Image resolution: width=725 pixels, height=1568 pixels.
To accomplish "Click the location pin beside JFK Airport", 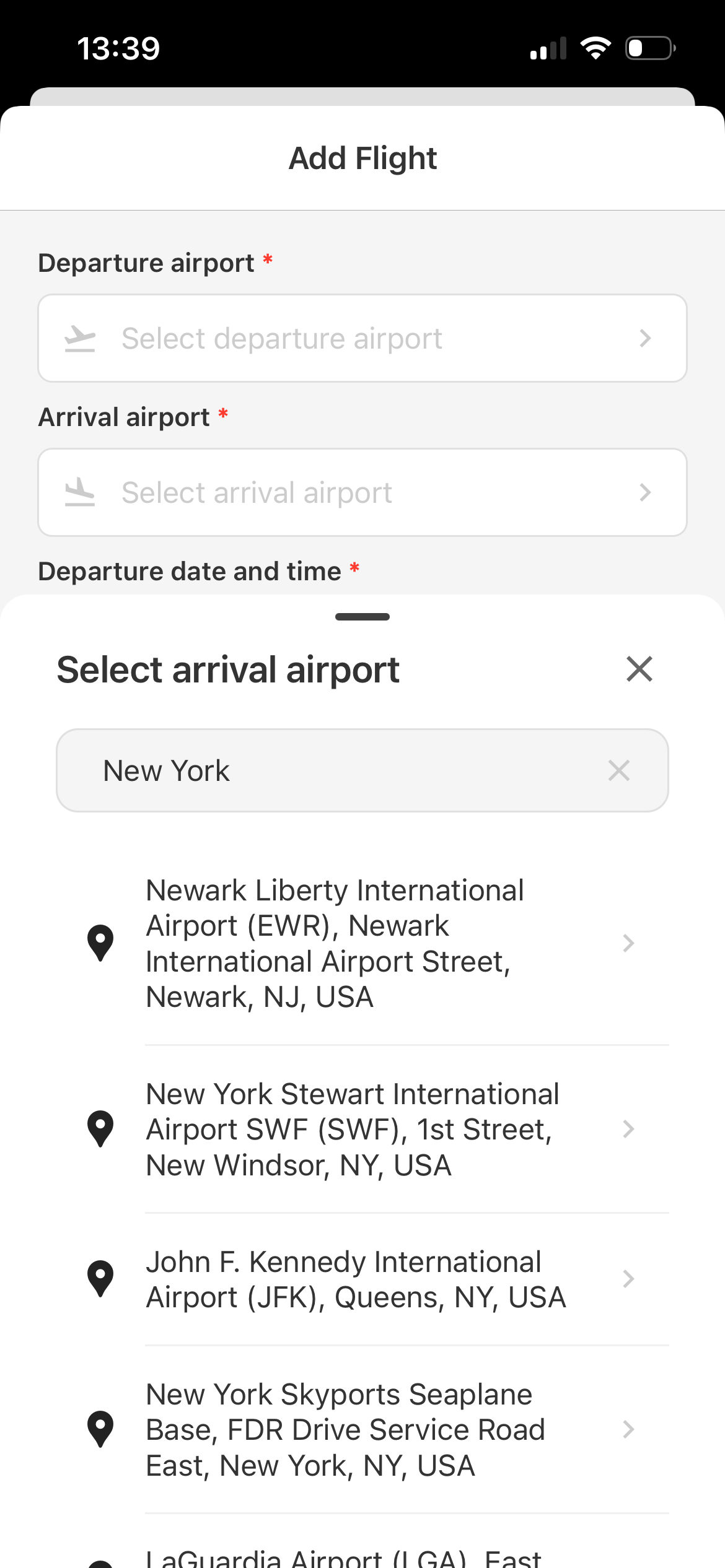I will coord(100,1278).
